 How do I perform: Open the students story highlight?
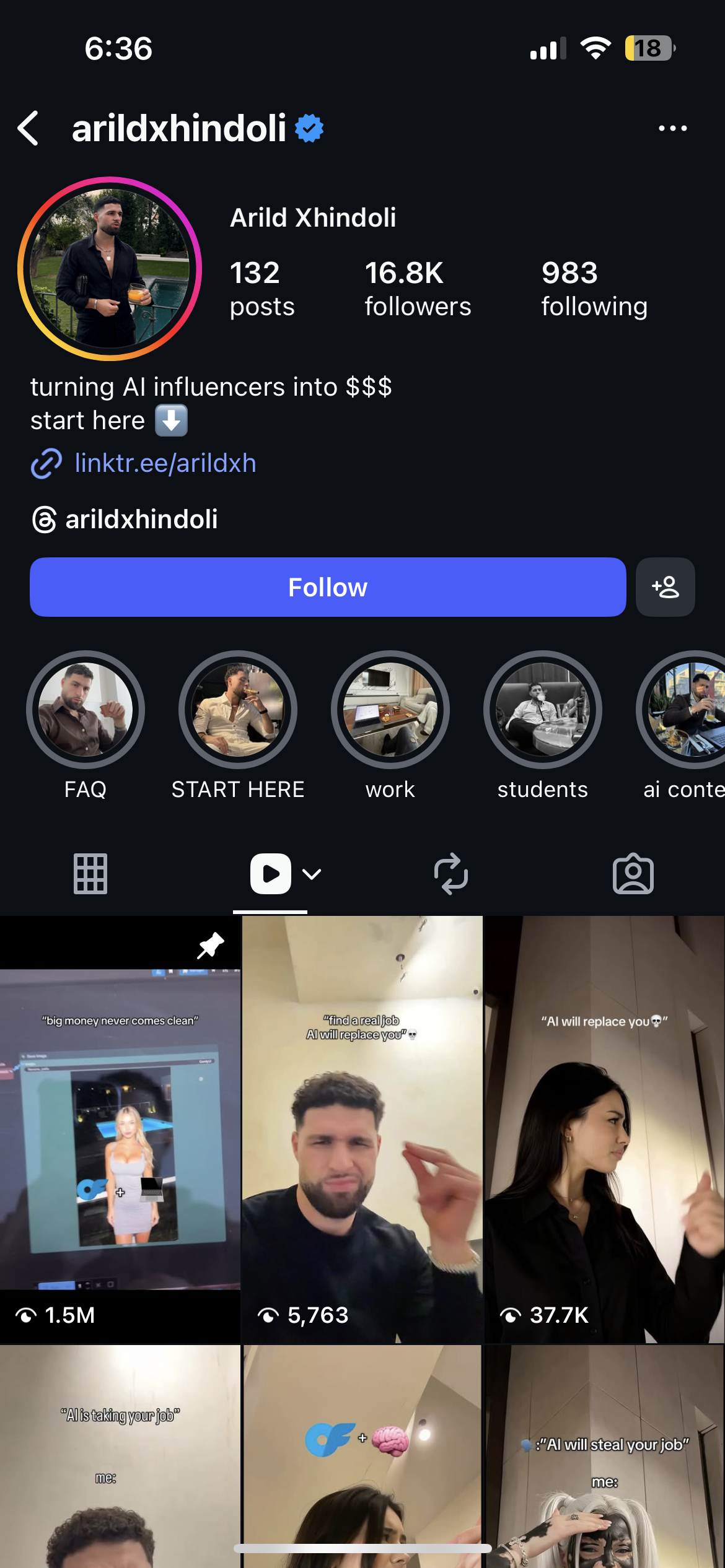pyautogui.click(x=543, y=710)
